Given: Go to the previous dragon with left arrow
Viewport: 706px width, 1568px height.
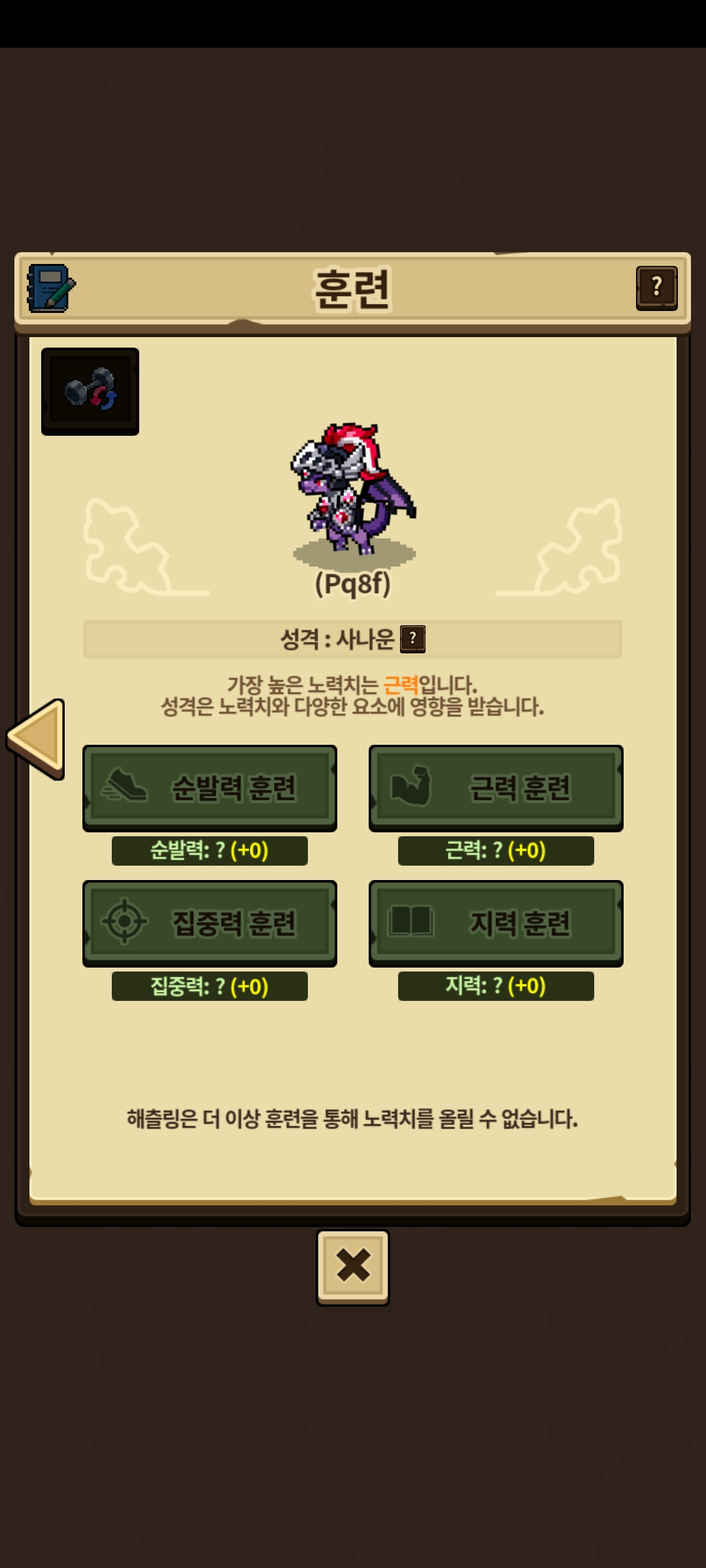Looking at the screenshot, I should pyautogui.click(x=36, y=739).
